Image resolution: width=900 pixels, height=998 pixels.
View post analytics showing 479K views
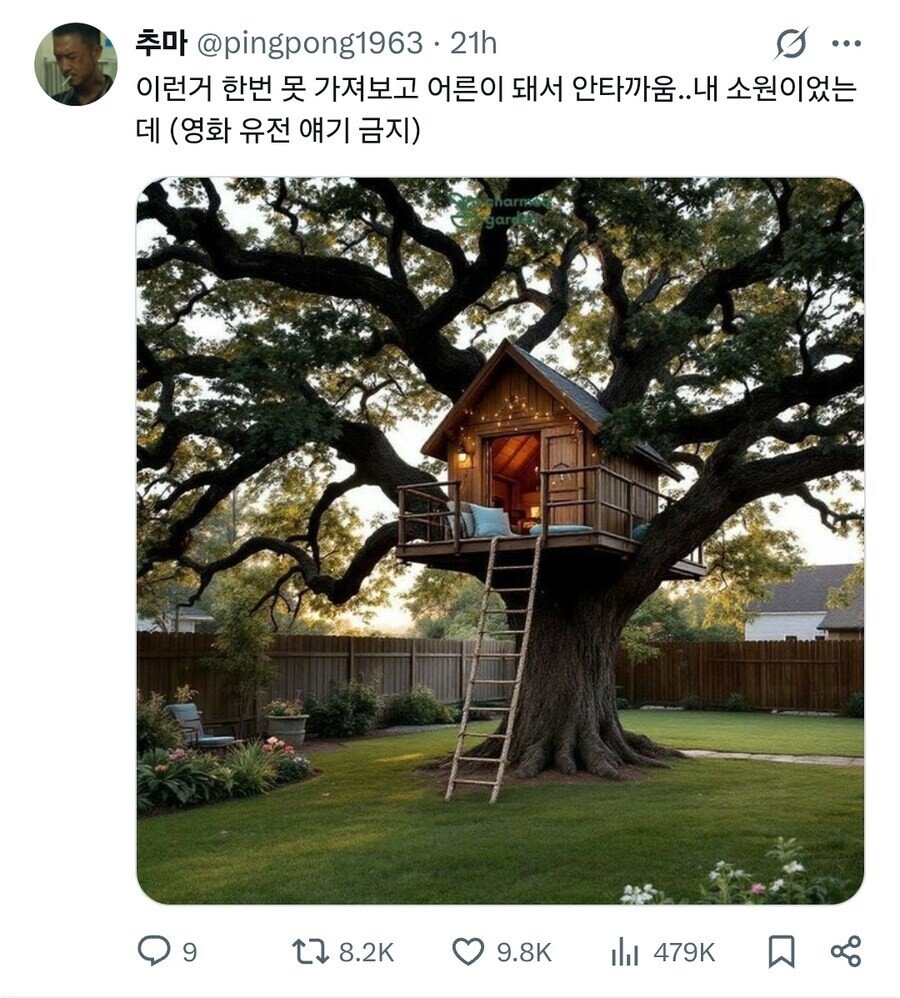coord(625,951)
